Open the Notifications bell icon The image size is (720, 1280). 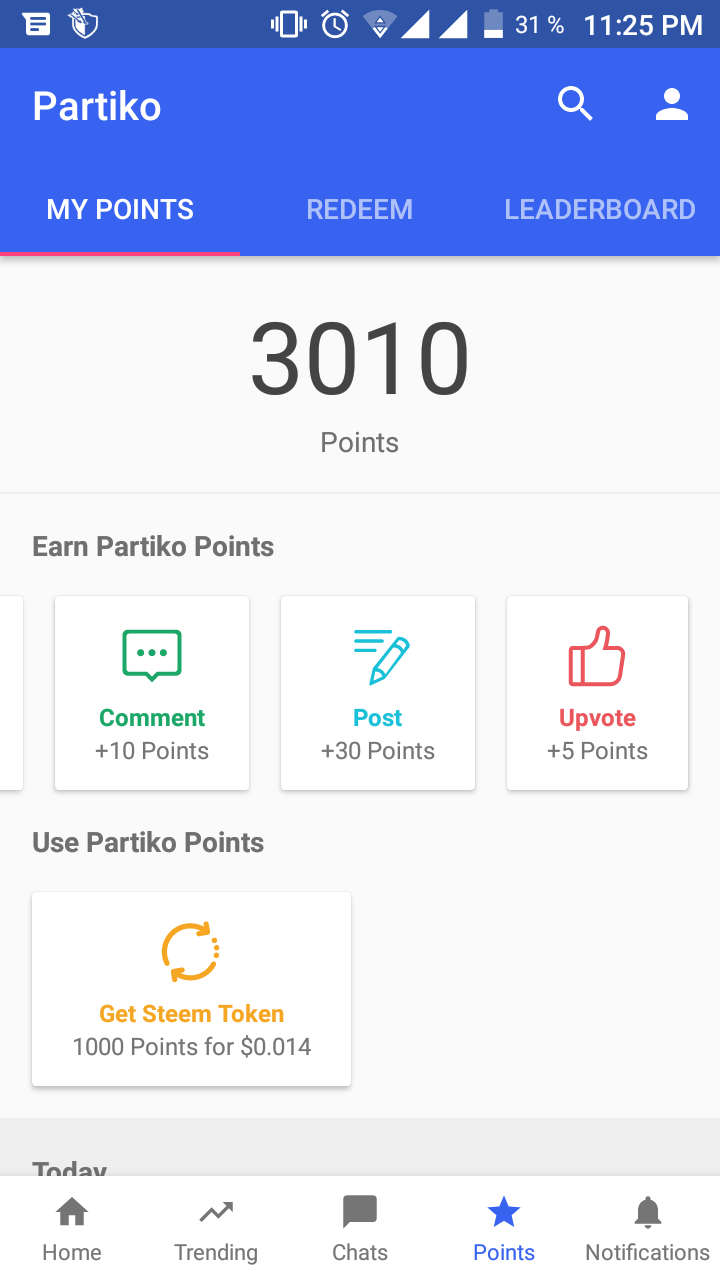click(x=647, y=1210)
